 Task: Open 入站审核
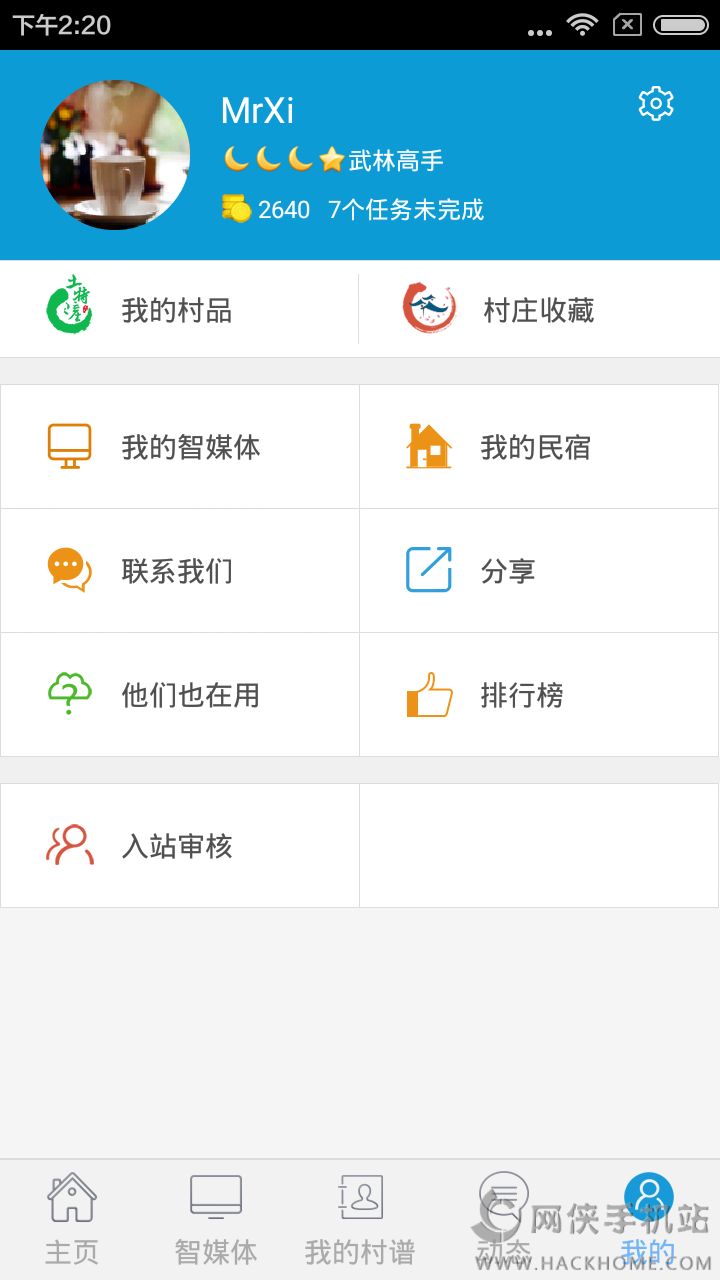tap(180, 846)
